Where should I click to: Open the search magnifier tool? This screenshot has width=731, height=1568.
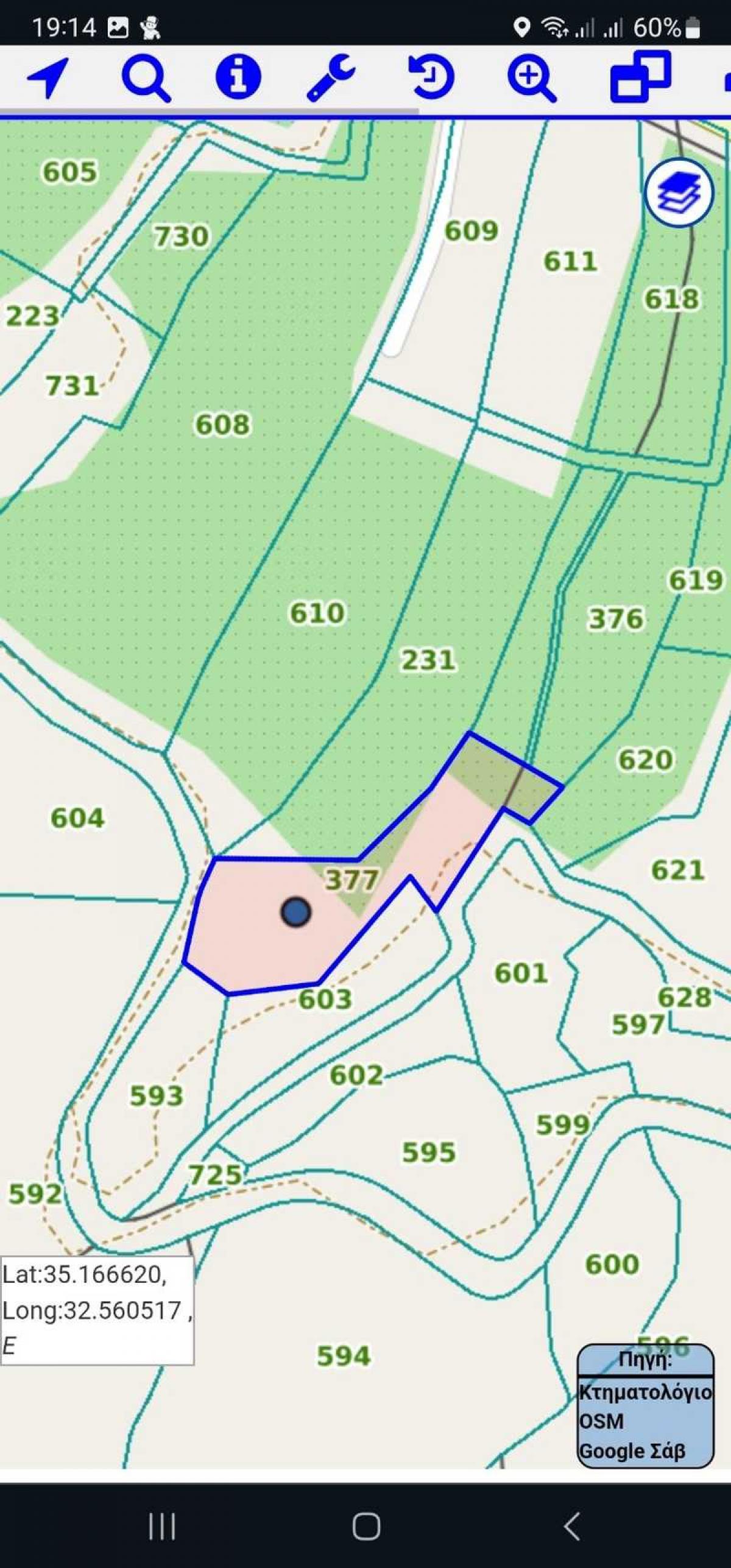point(146,78)
